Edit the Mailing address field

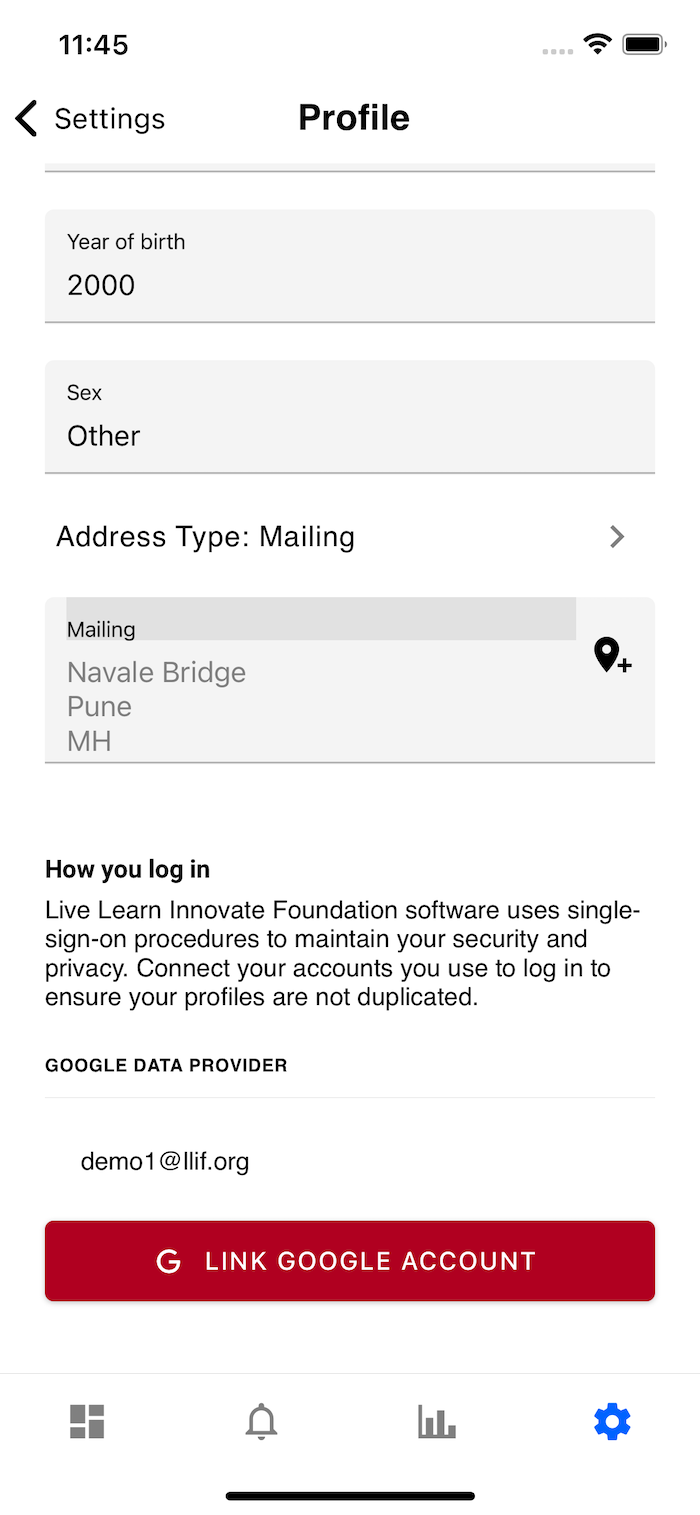(320, 680)
